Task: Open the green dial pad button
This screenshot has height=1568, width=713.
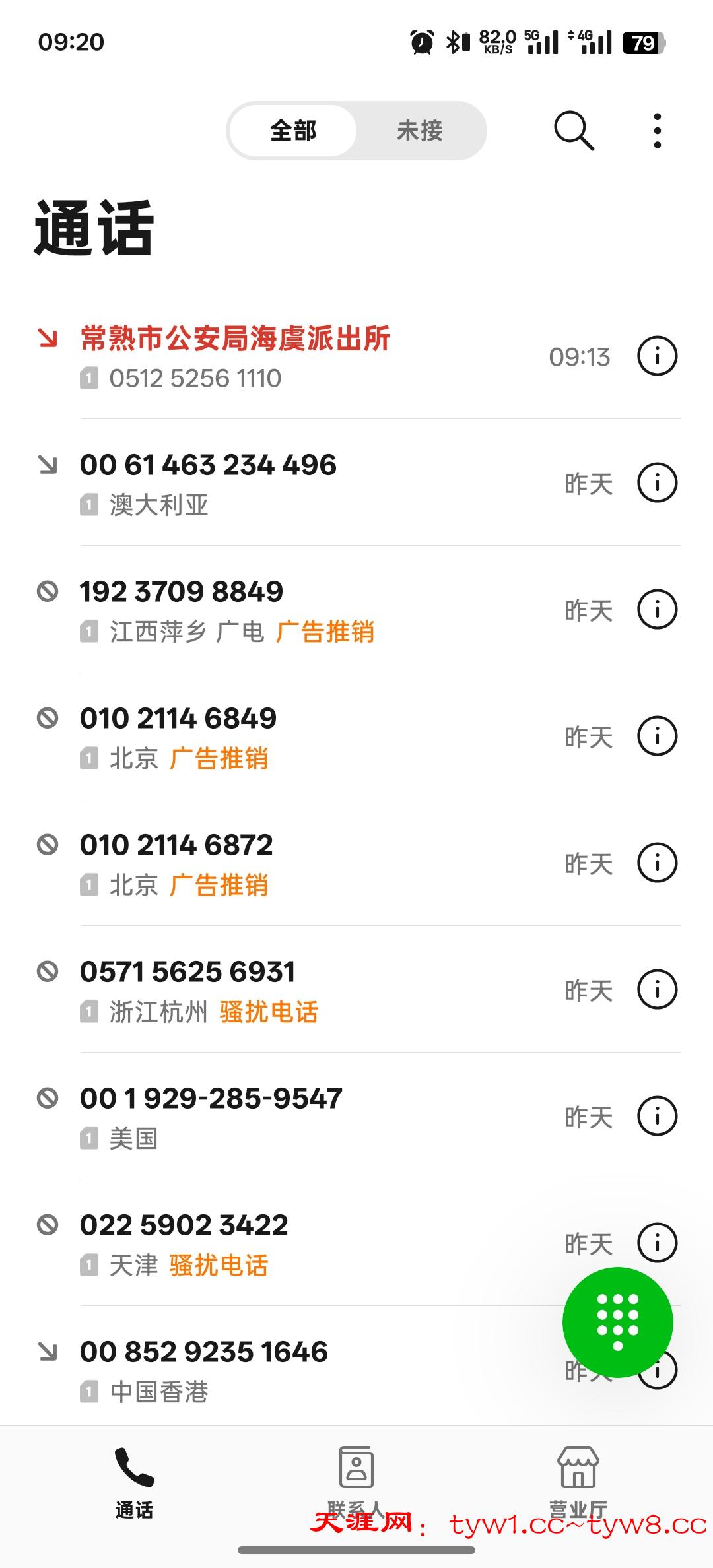Action: [x=617, y=1322]
